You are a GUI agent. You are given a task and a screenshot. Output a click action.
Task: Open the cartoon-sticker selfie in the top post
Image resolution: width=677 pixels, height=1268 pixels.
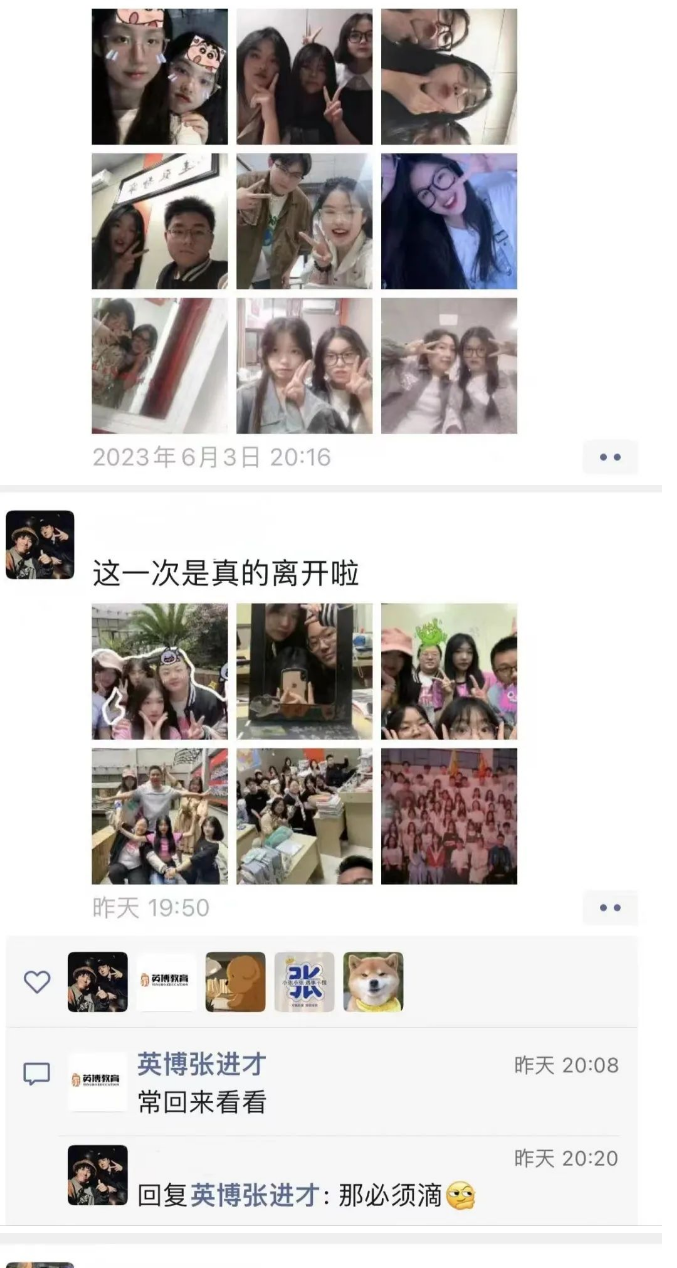[x=160, y=77]
